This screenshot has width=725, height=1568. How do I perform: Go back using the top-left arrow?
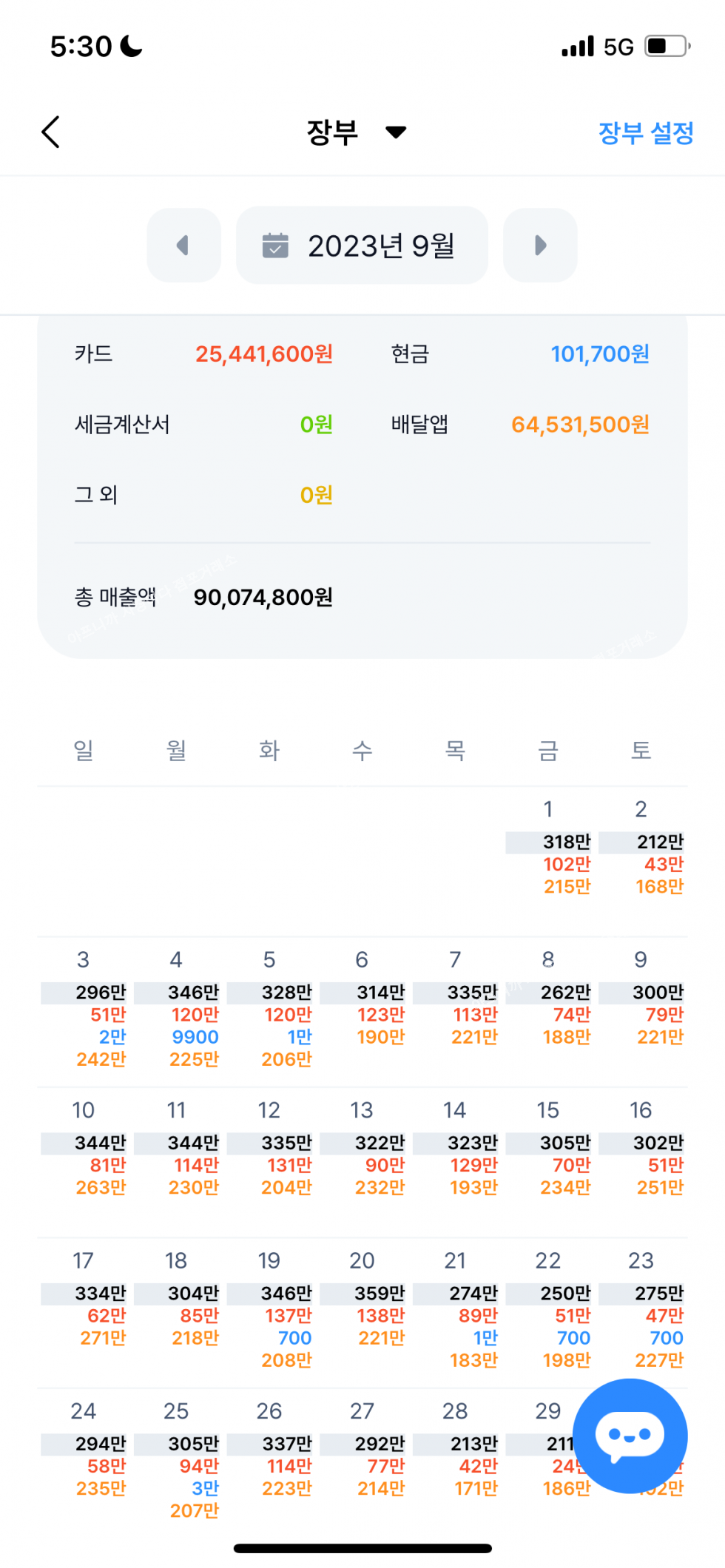point(50,132)
